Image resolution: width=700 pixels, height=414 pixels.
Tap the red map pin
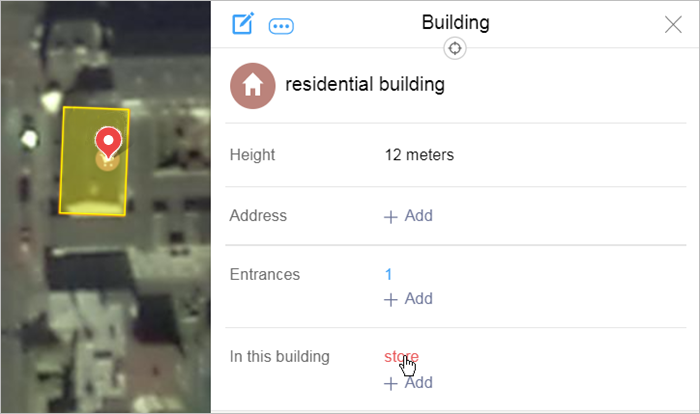[x=109, y=142]
